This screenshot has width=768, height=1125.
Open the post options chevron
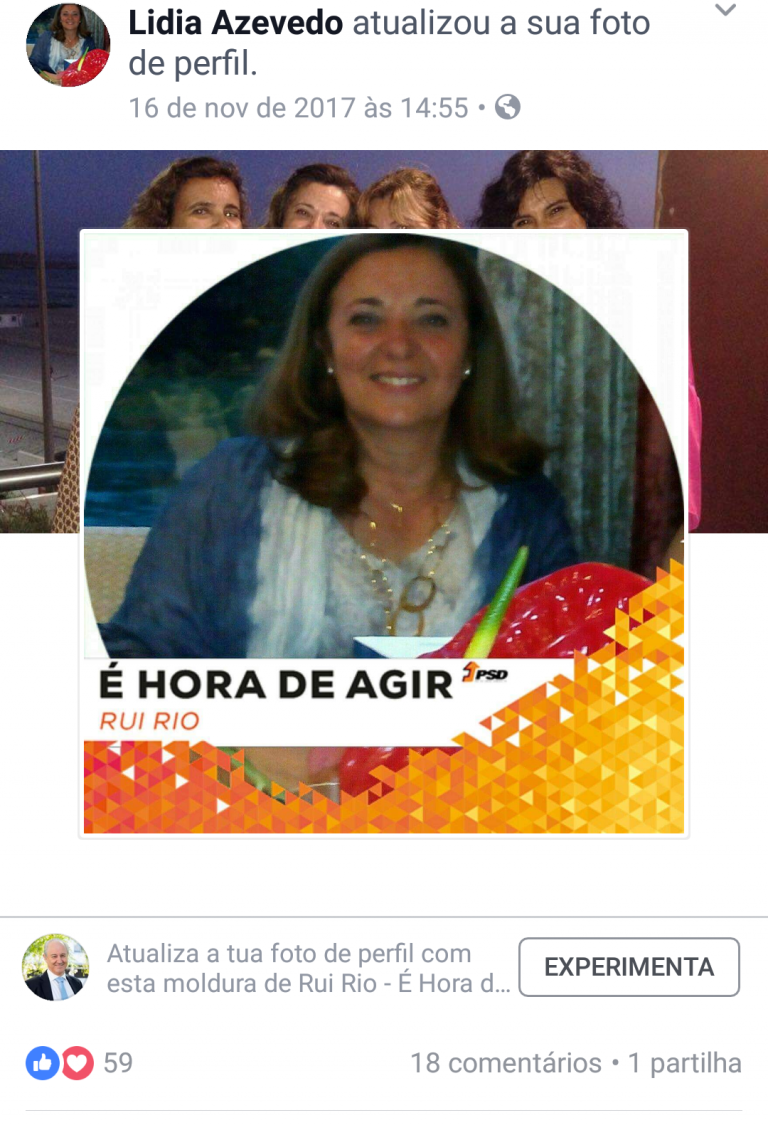click(x=726, y=11)
